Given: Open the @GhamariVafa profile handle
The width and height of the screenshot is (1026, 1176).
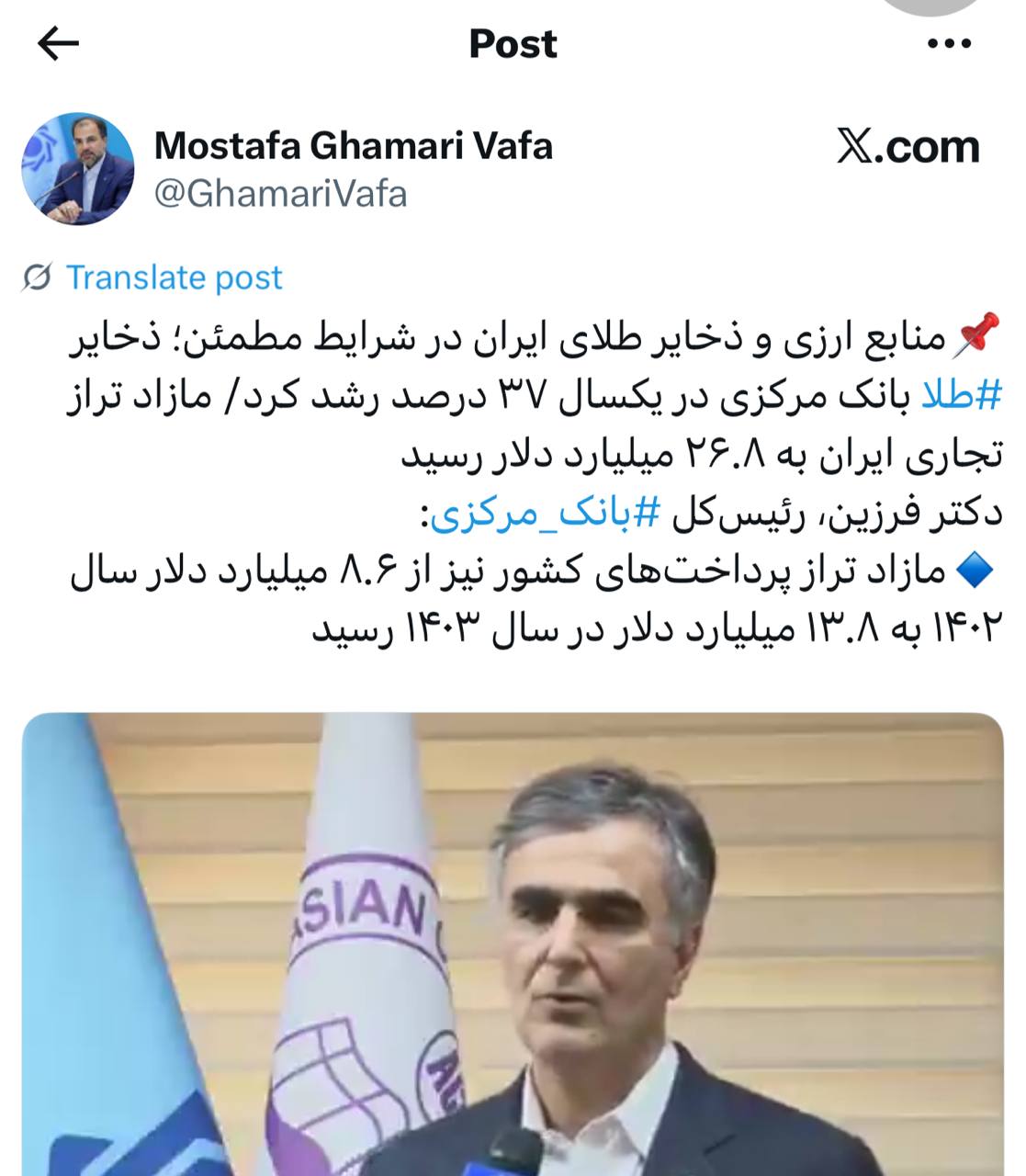Looking at the screenshot, I should 280,194.
